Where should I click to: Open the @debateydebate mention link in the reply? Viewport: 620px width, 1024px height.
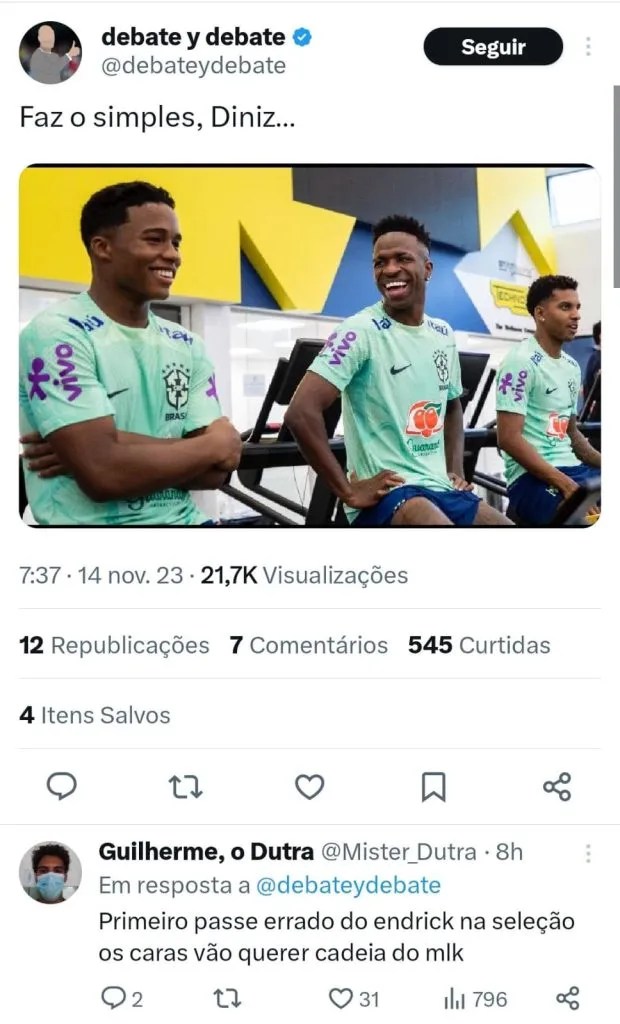point(348,885)
